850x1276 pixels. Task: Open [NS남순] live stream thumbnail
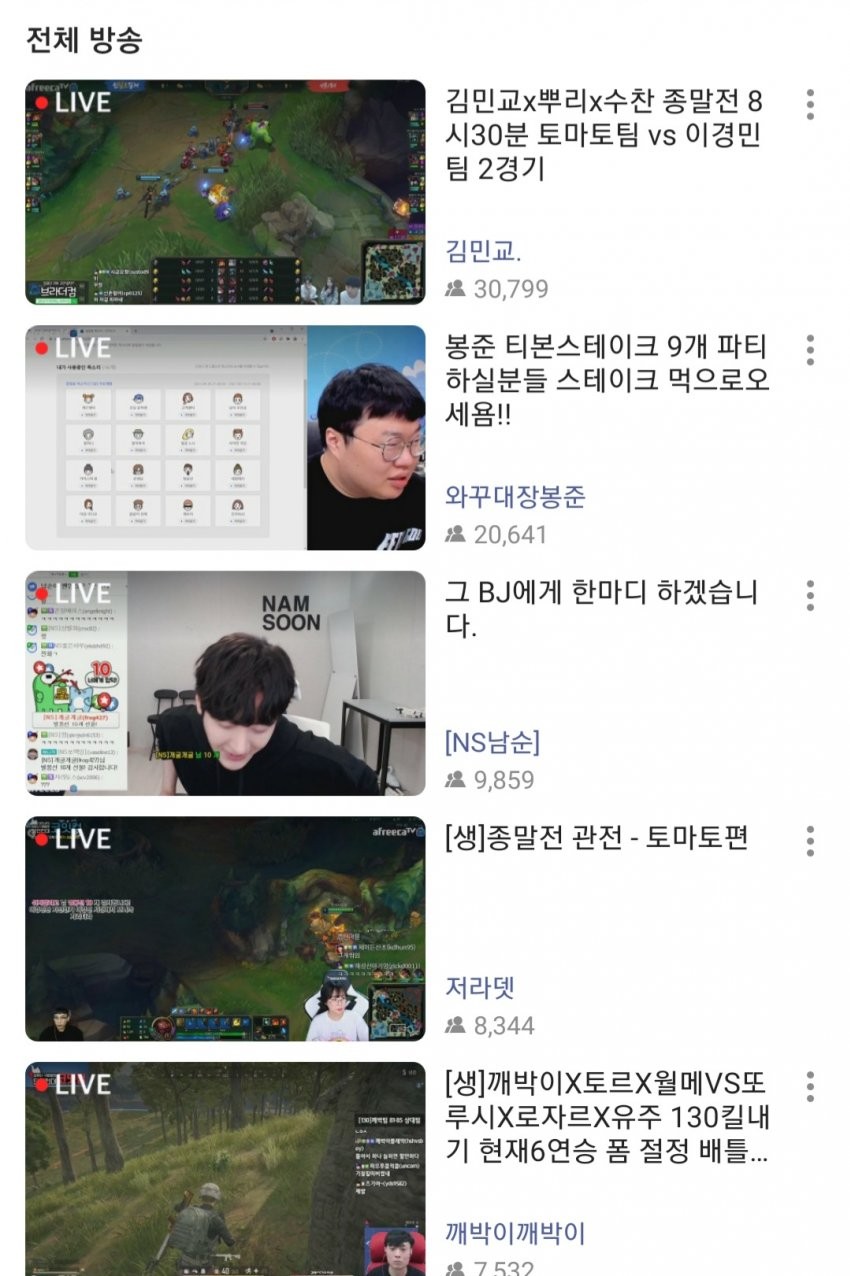click(225, 683)
